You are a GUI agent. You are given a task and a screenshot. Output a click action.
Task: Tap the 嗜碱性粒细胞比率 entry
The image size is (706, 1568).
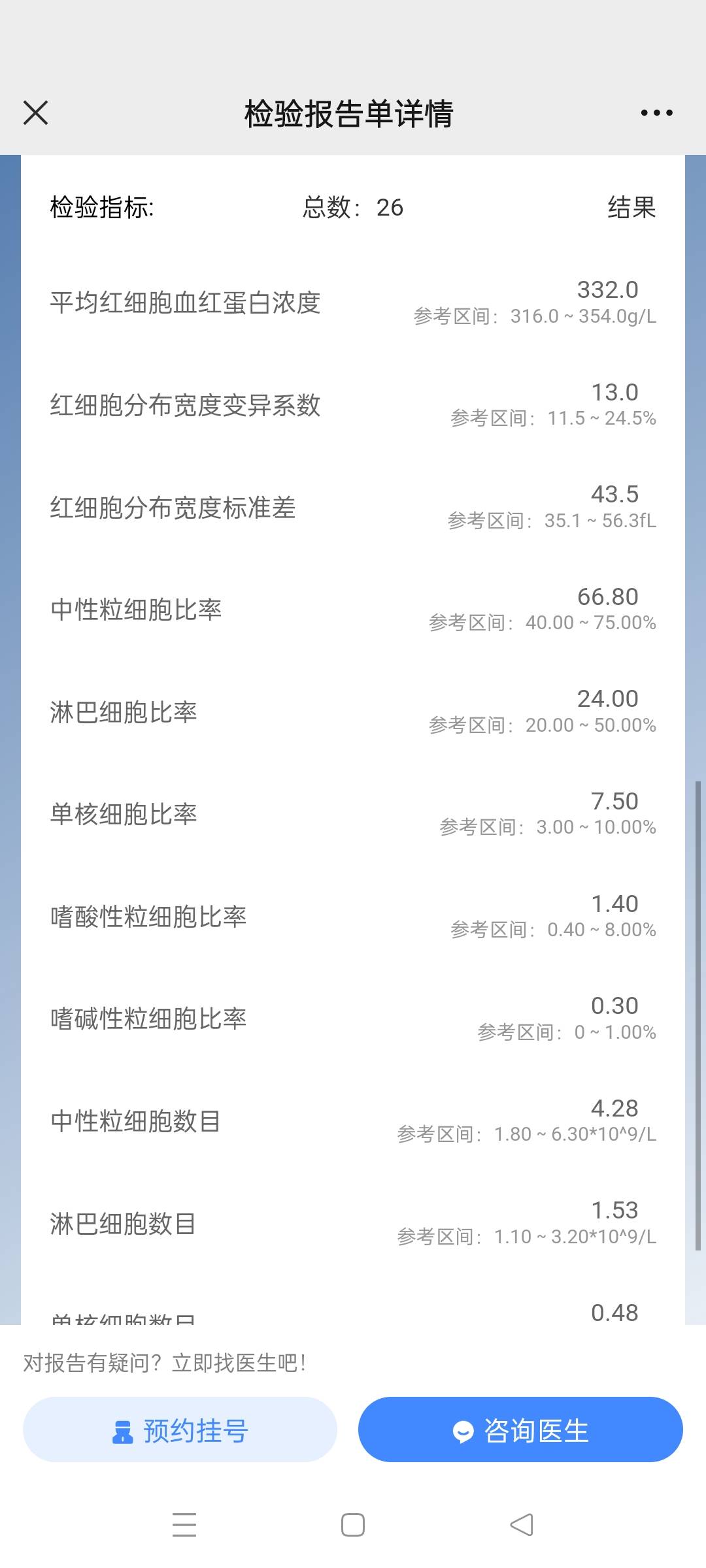(x=353, y=1017)
